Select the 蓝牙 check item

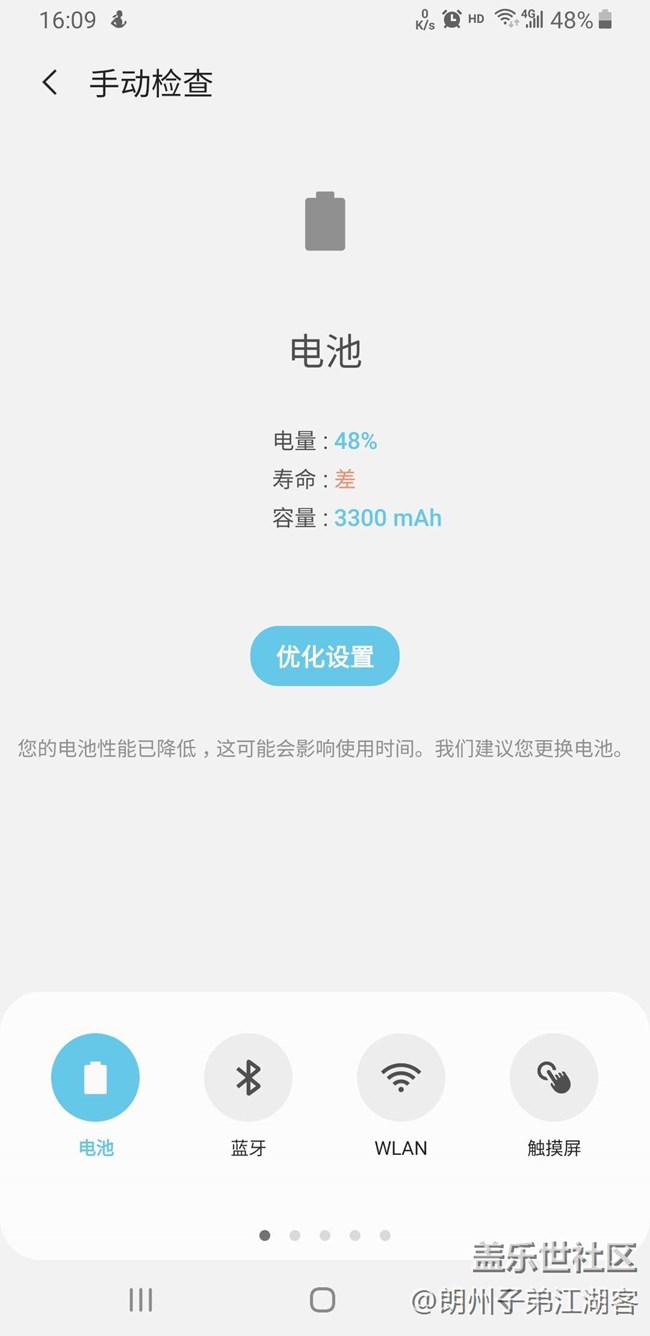coord(248,1078)
